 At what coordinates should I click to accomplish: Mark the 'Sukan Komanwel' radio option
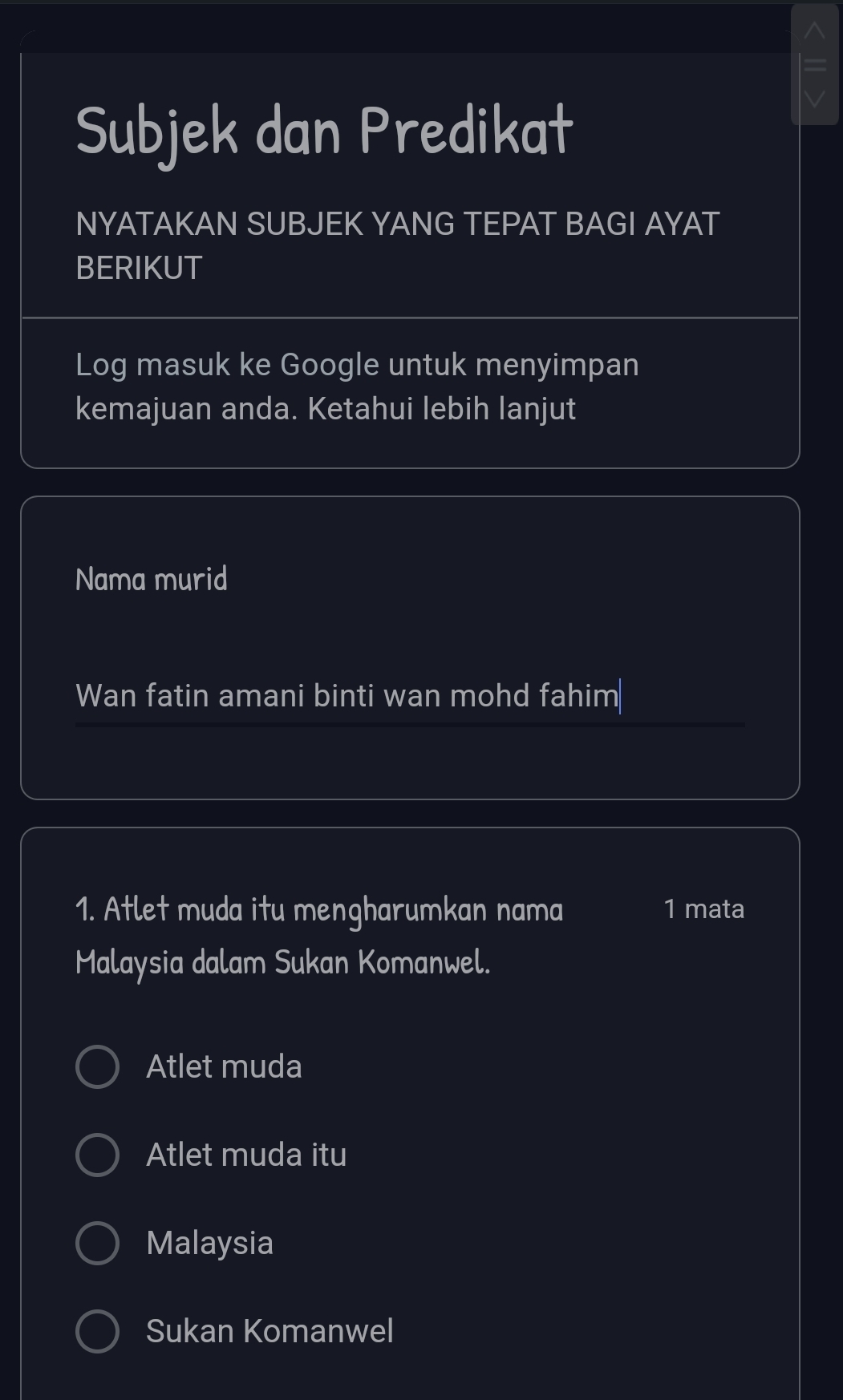click(x=98, y=1332)
